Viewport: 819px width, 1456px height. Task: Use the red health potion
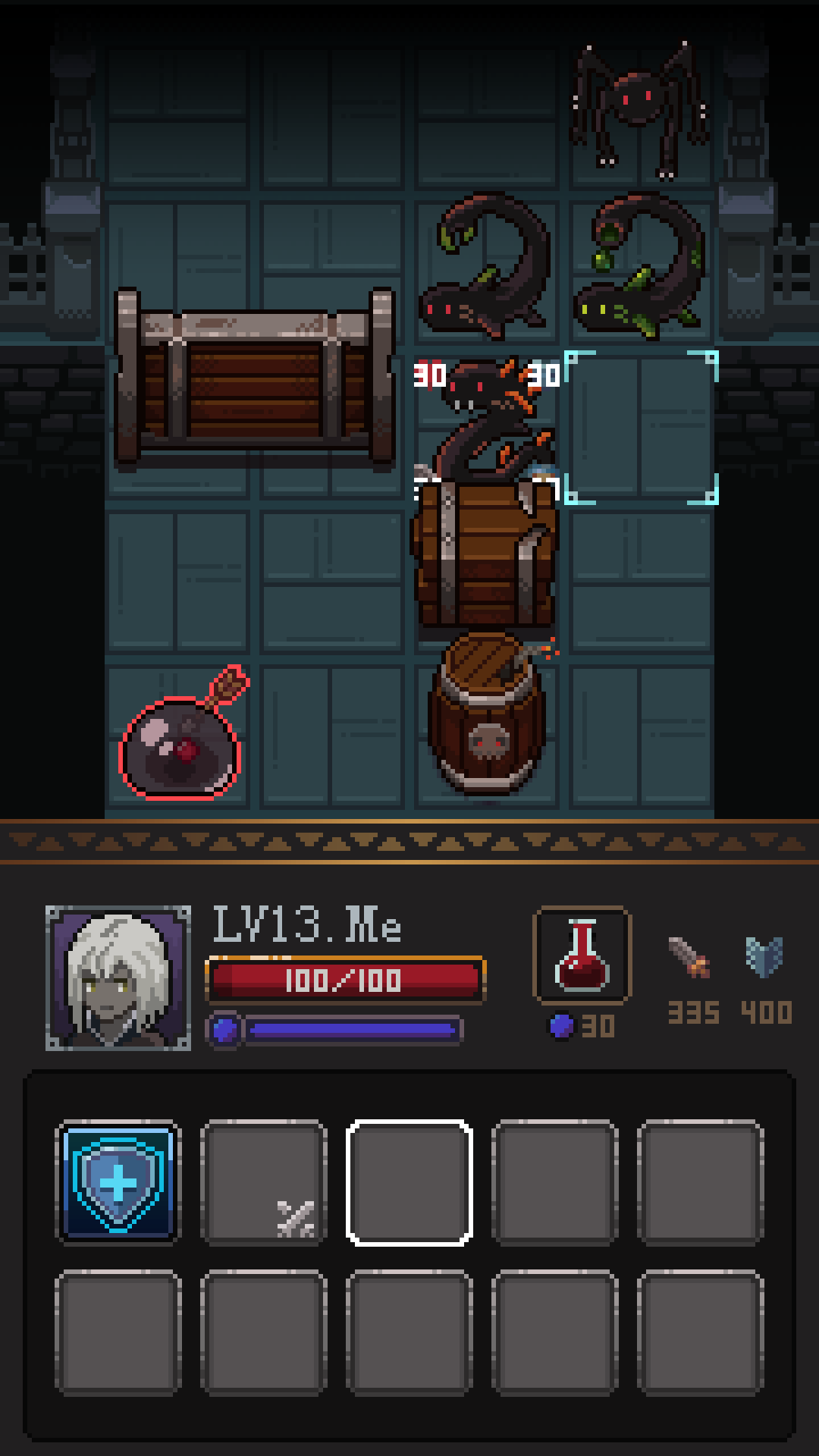(x=582, y=955)
